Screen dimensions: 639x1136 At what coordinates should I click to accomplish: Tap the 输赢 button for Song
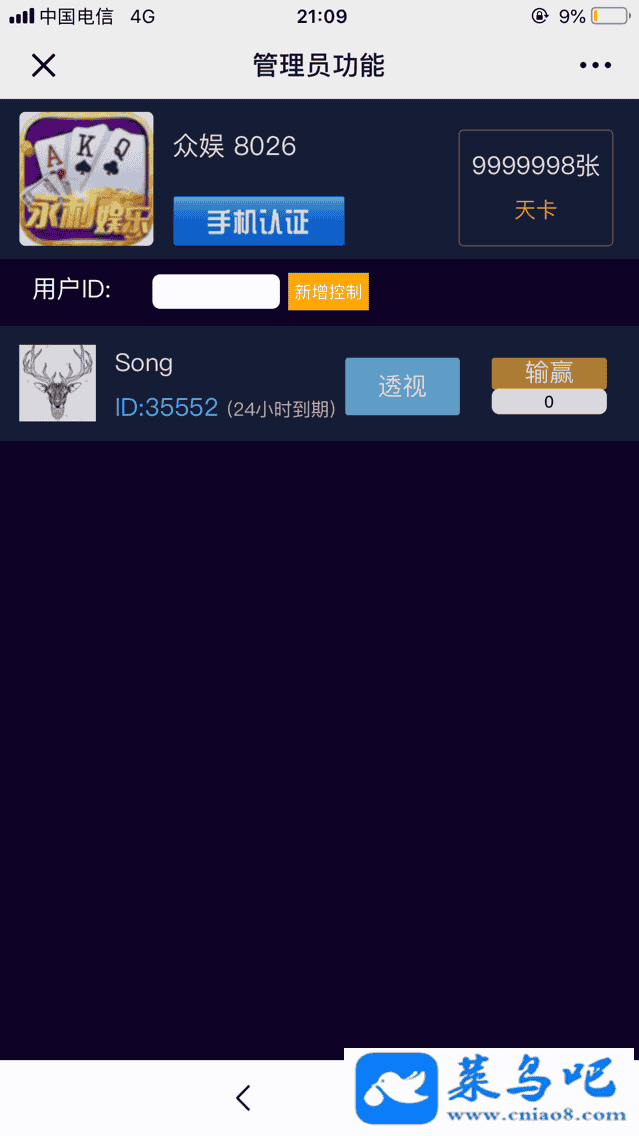tap(549, 373)
